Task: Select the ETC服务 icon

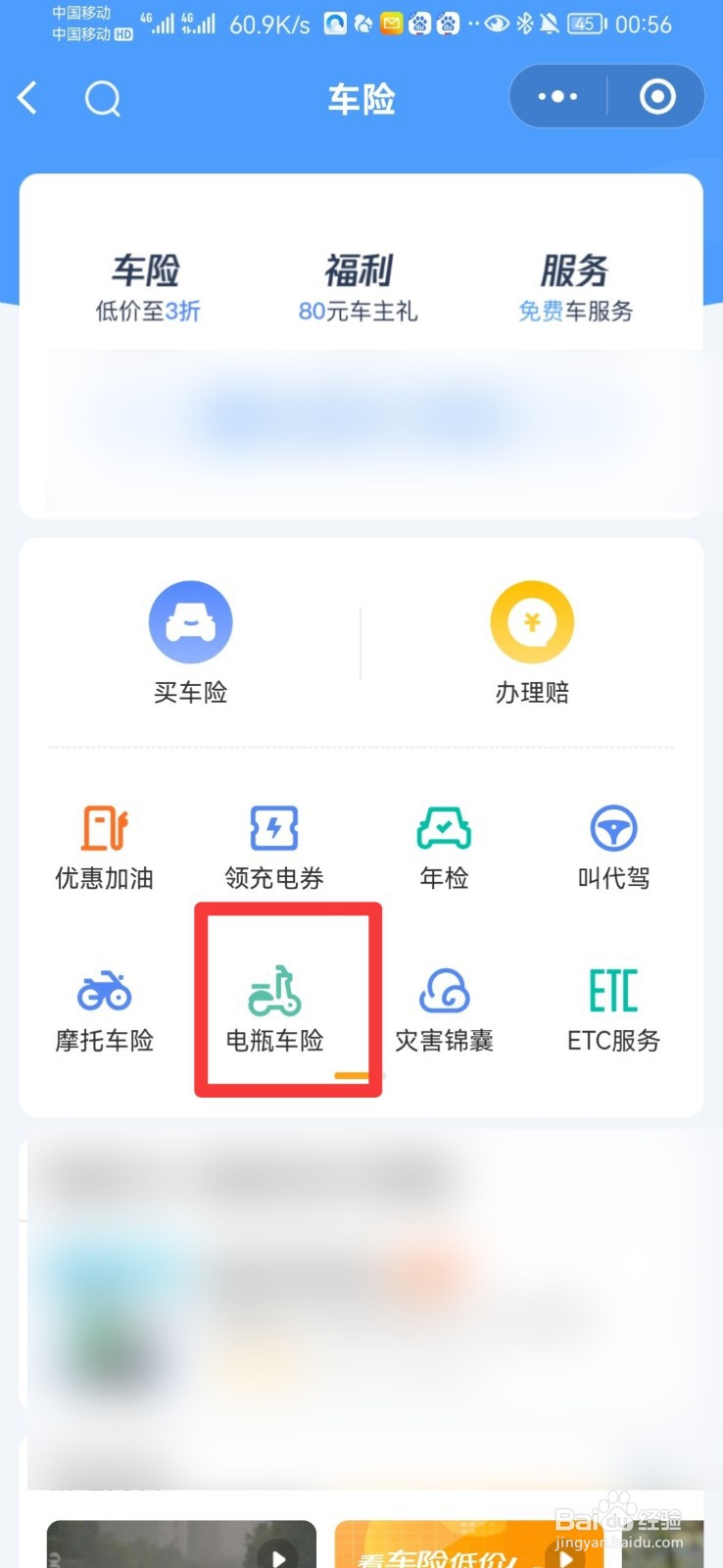Action: click(x=613, y=1007)
